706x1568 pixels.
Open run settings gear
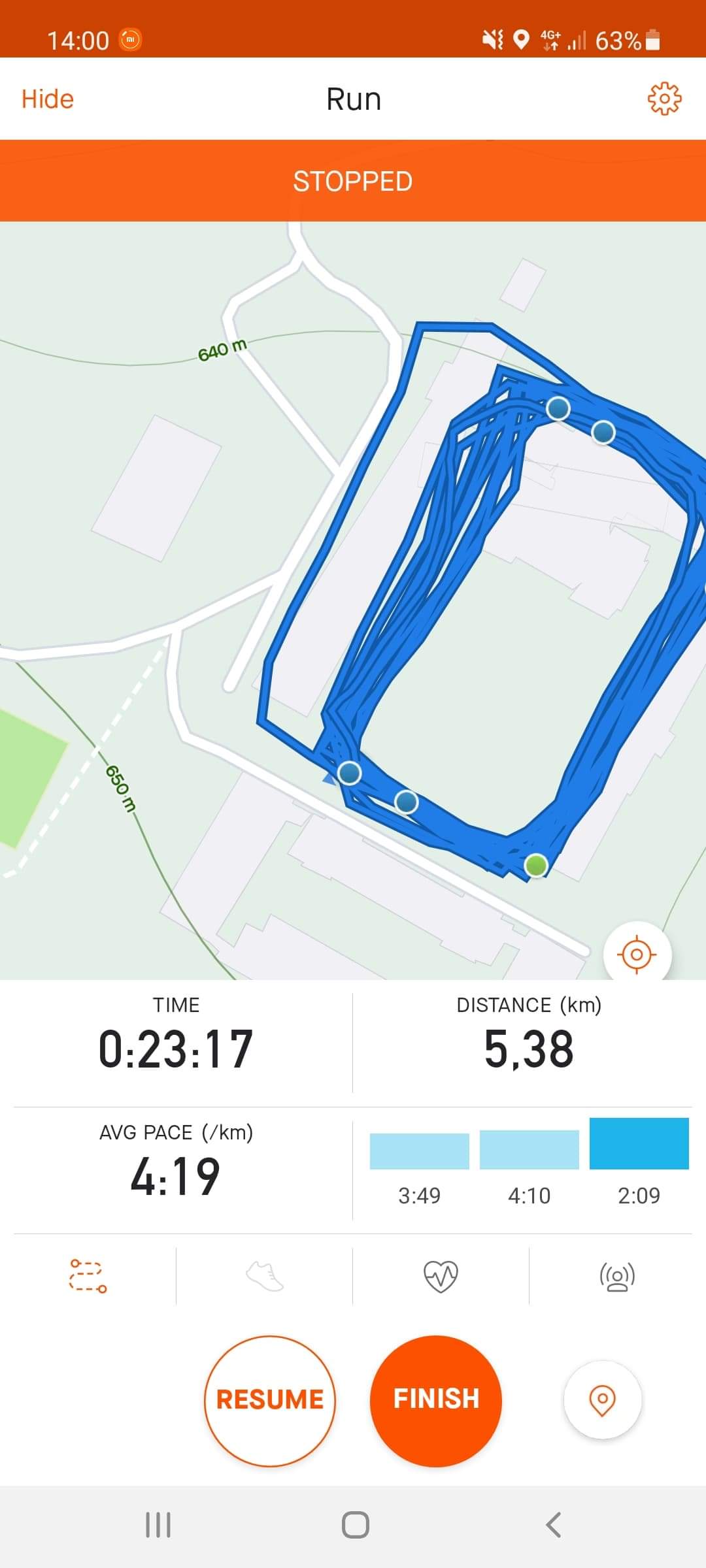coord(664,99)
